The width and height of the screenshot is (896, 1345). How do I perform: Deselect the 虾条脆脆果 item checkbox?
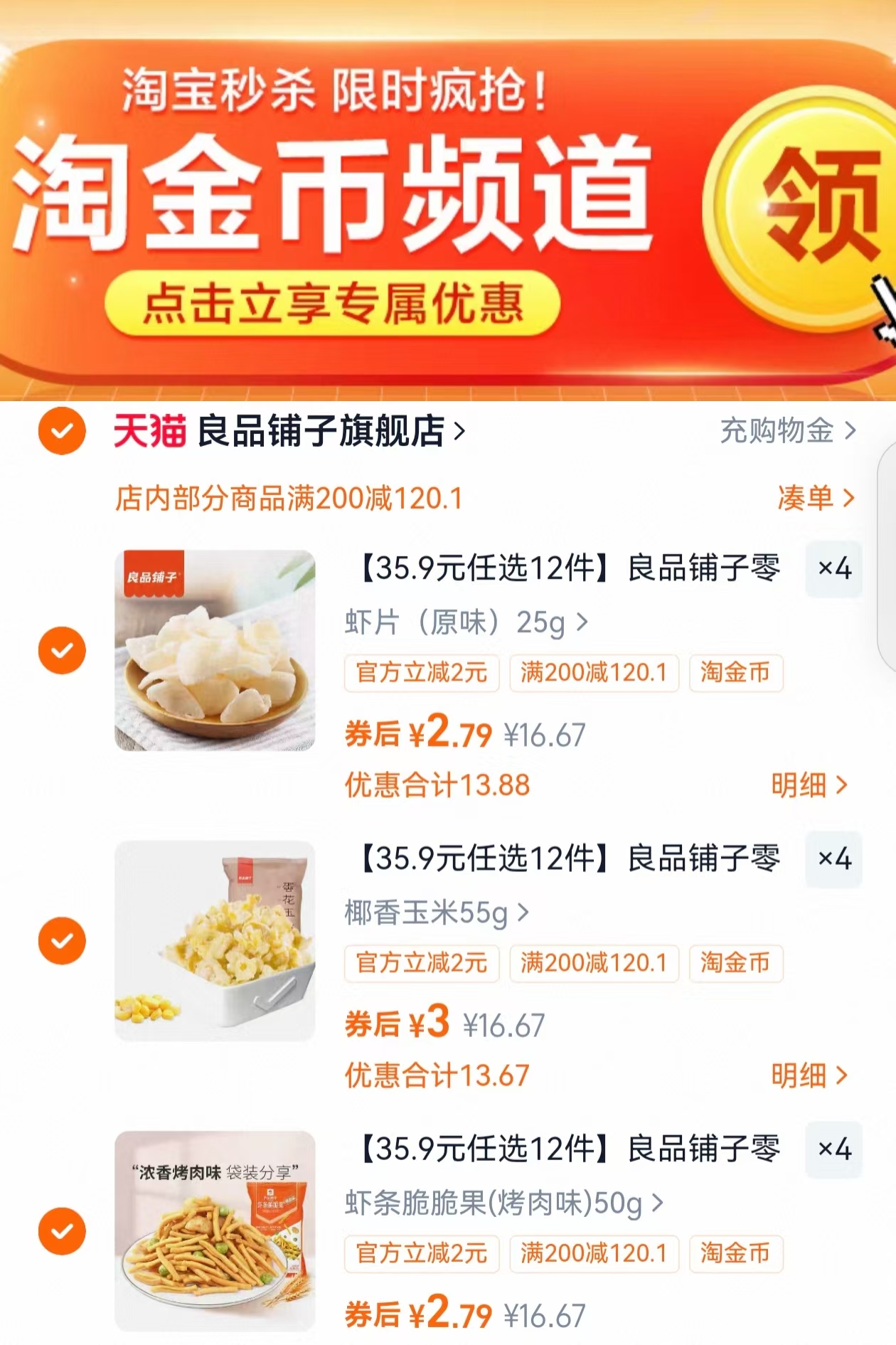coord(63,1230)
